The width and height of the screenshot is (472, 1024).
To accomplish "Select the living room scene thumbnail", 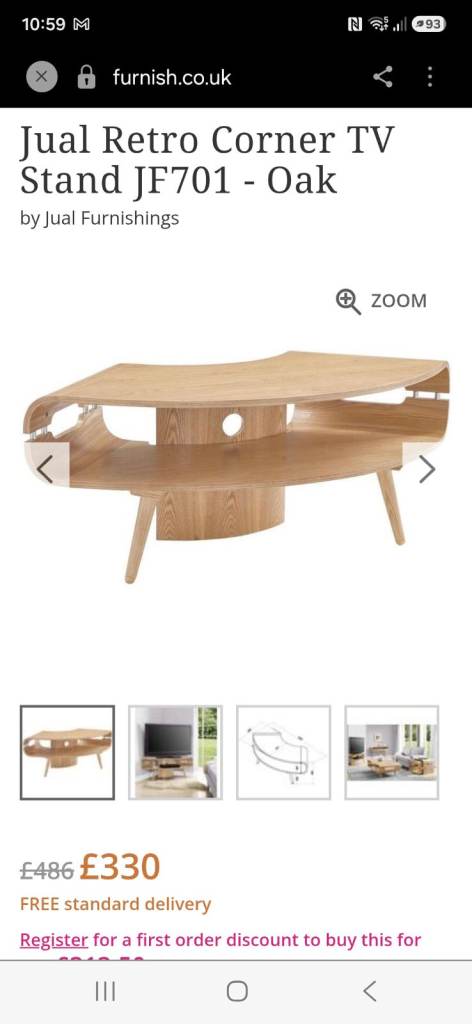I will 392,752.
